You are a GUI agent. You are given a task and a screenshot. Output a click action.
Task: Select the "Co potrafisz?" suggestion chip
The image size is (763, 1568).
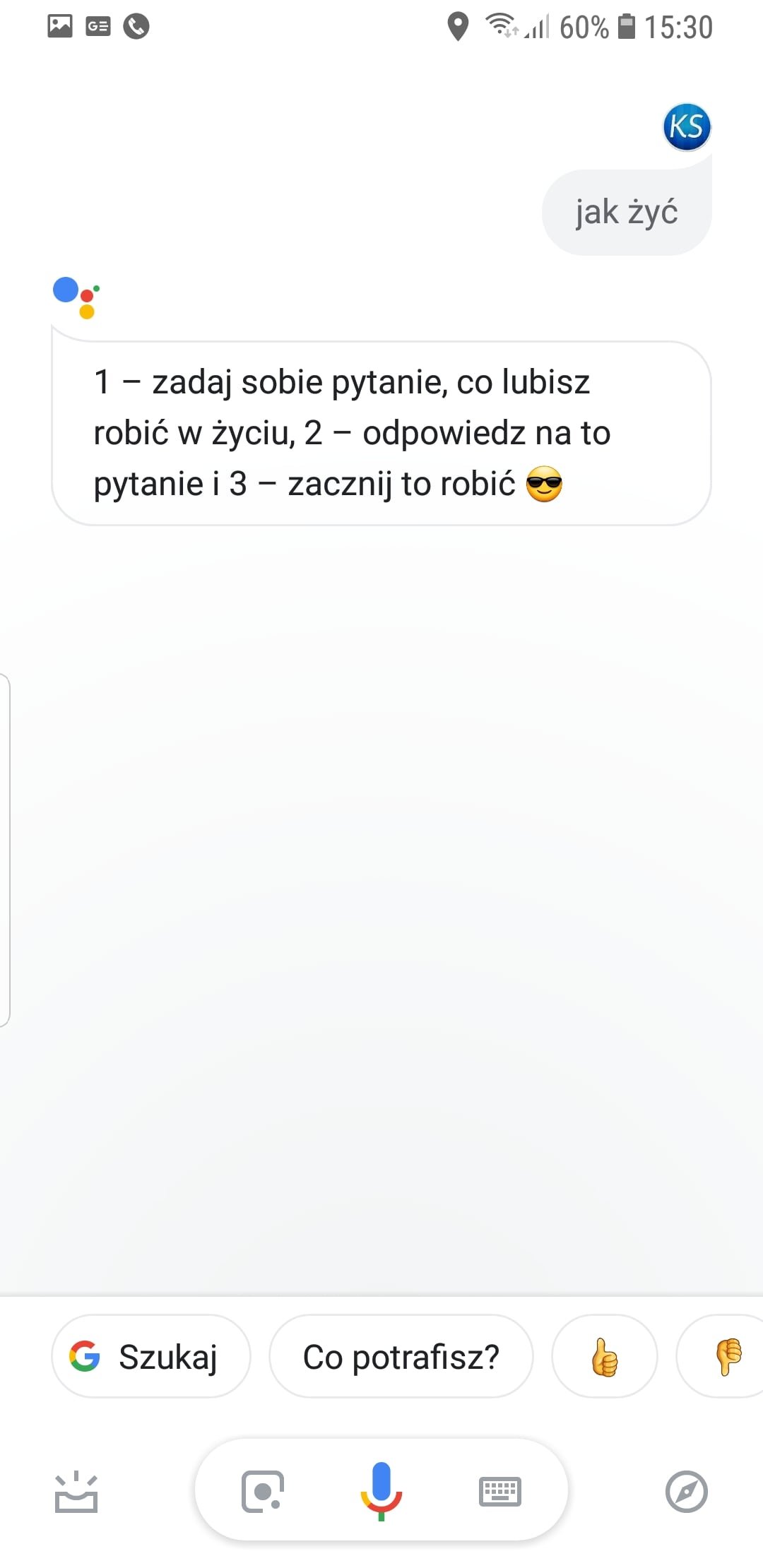401,1355
